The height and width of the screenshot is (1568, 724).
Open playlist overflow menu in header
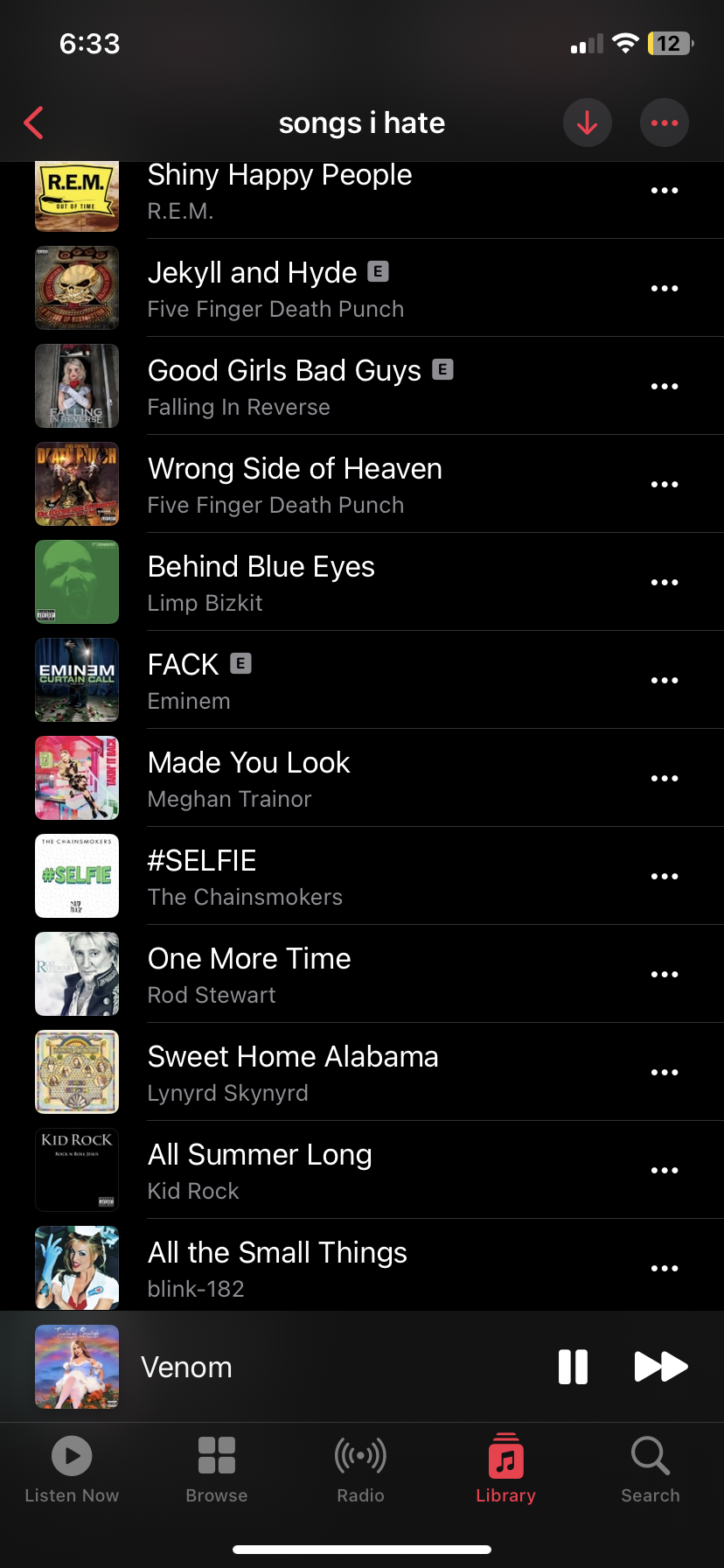[x=665, y=123]
